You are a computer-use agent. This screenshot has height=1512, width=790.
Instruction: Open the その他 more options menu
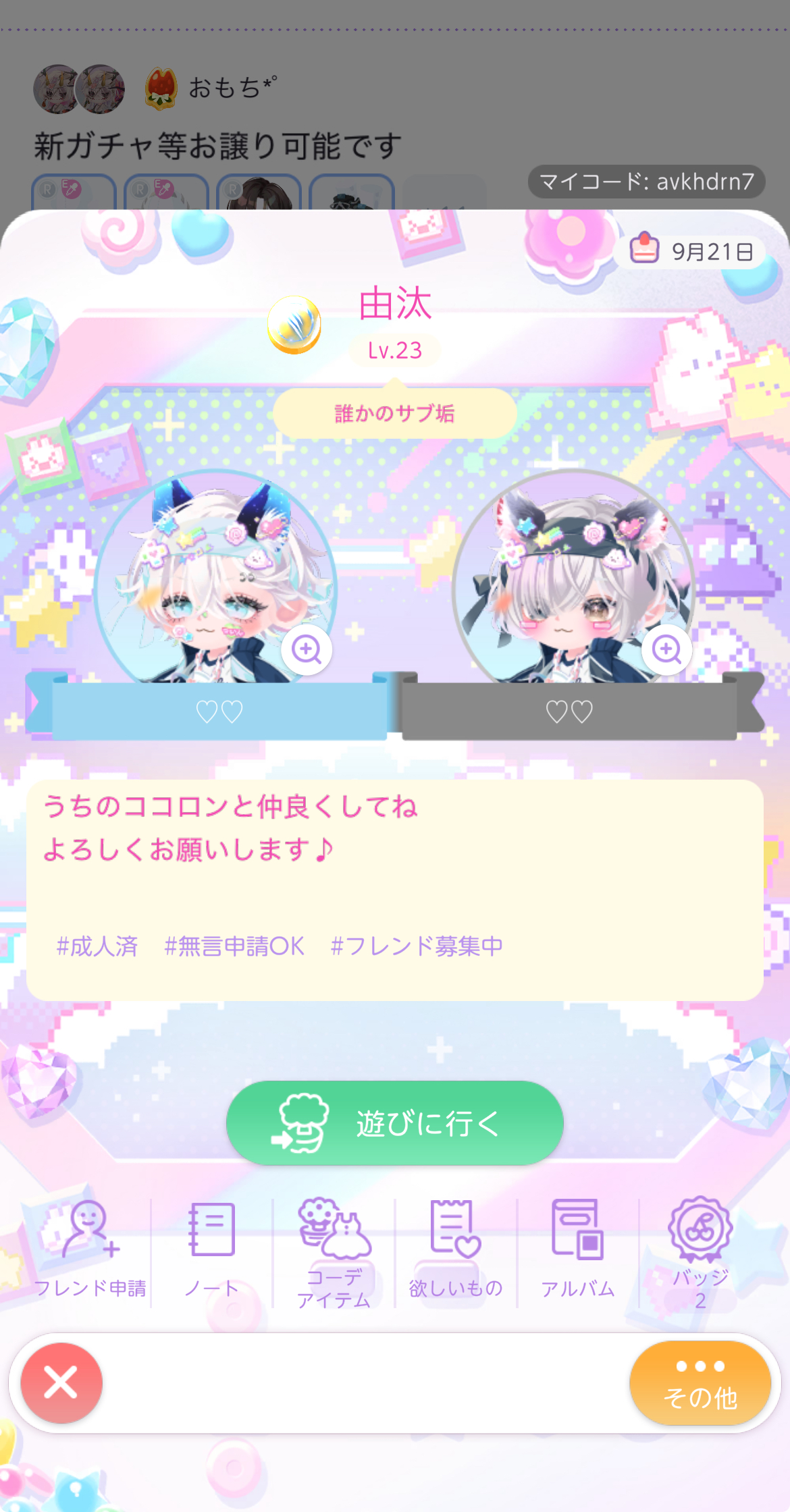point(700,1383)
